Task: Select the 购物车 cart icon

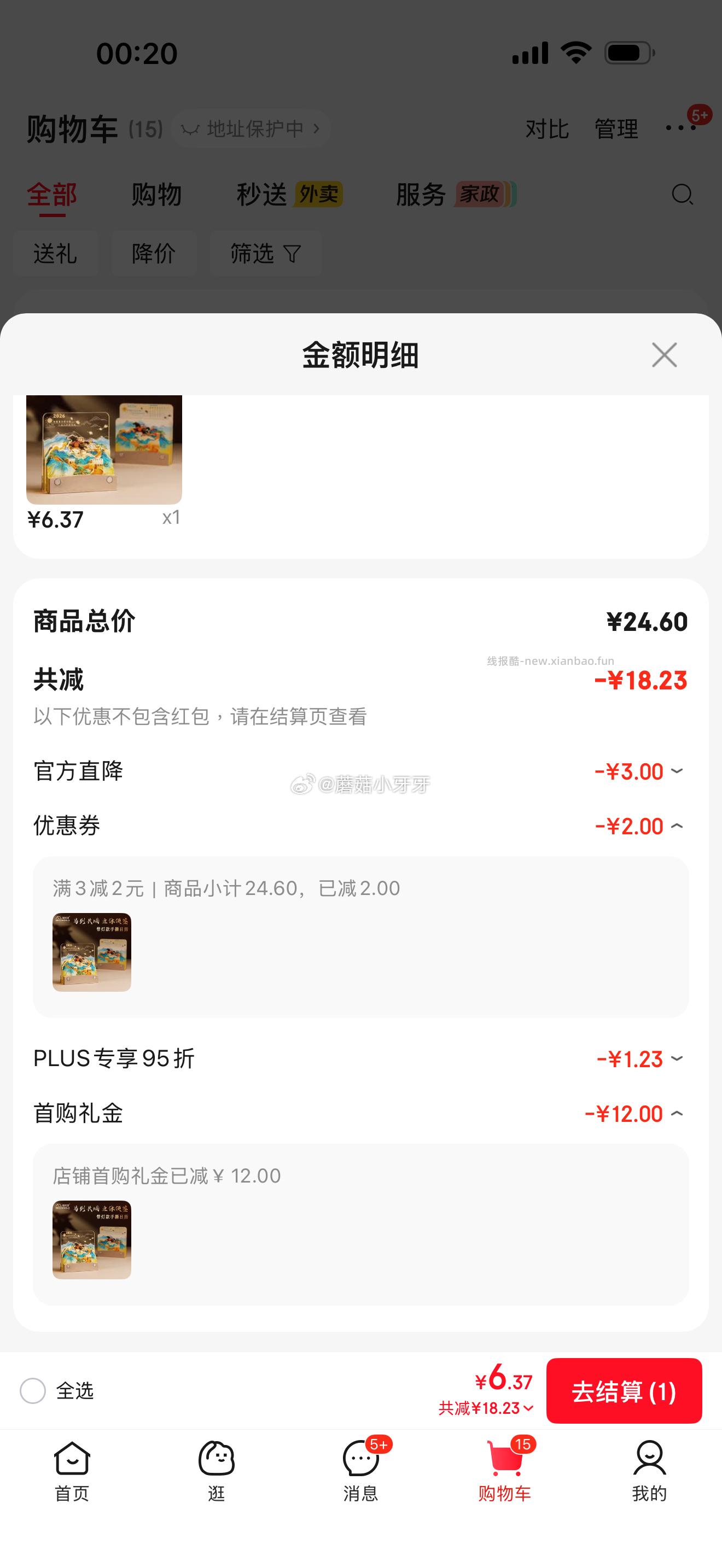Action: (x=504, y=1469)
